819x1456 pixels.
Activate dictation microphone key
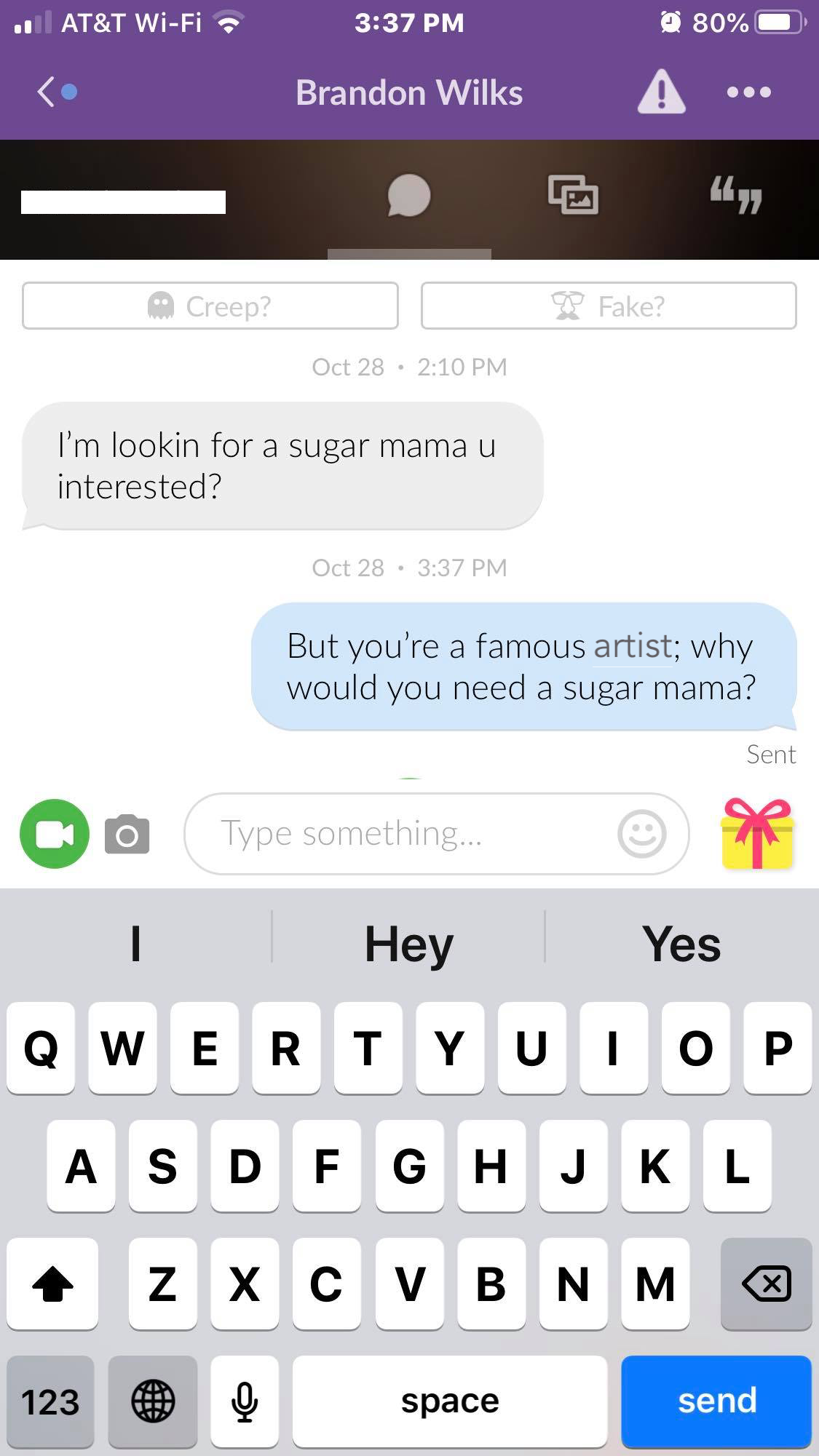245,1401
